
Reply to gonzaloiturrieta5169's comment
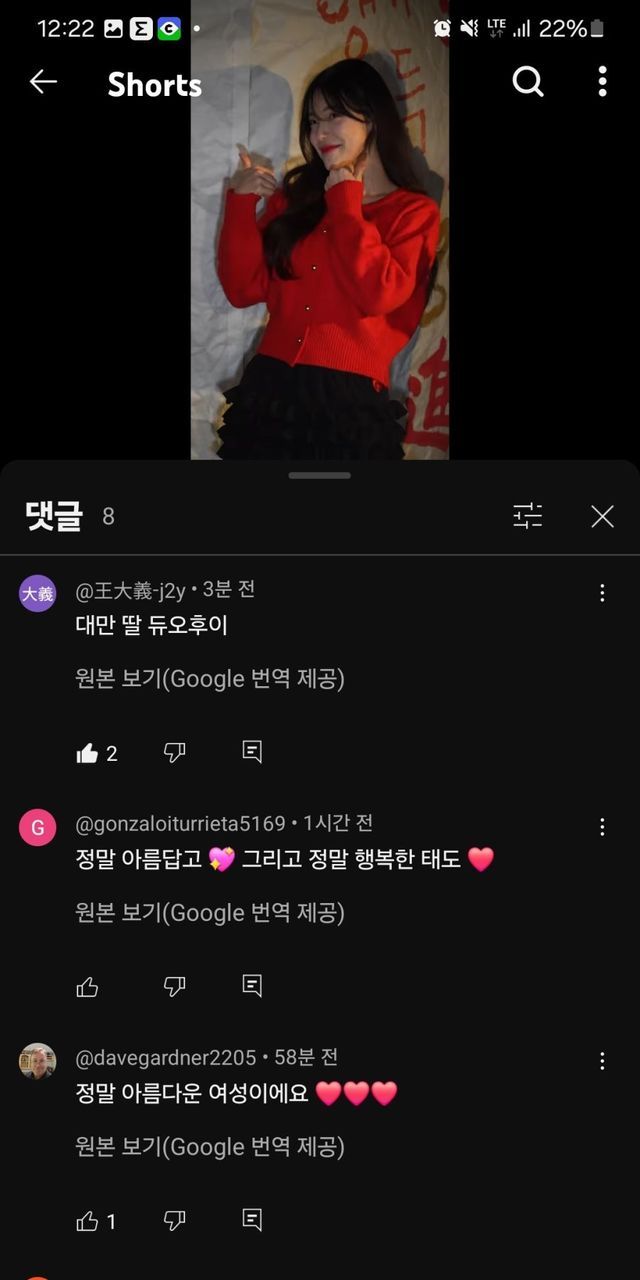tap(252, 986)
